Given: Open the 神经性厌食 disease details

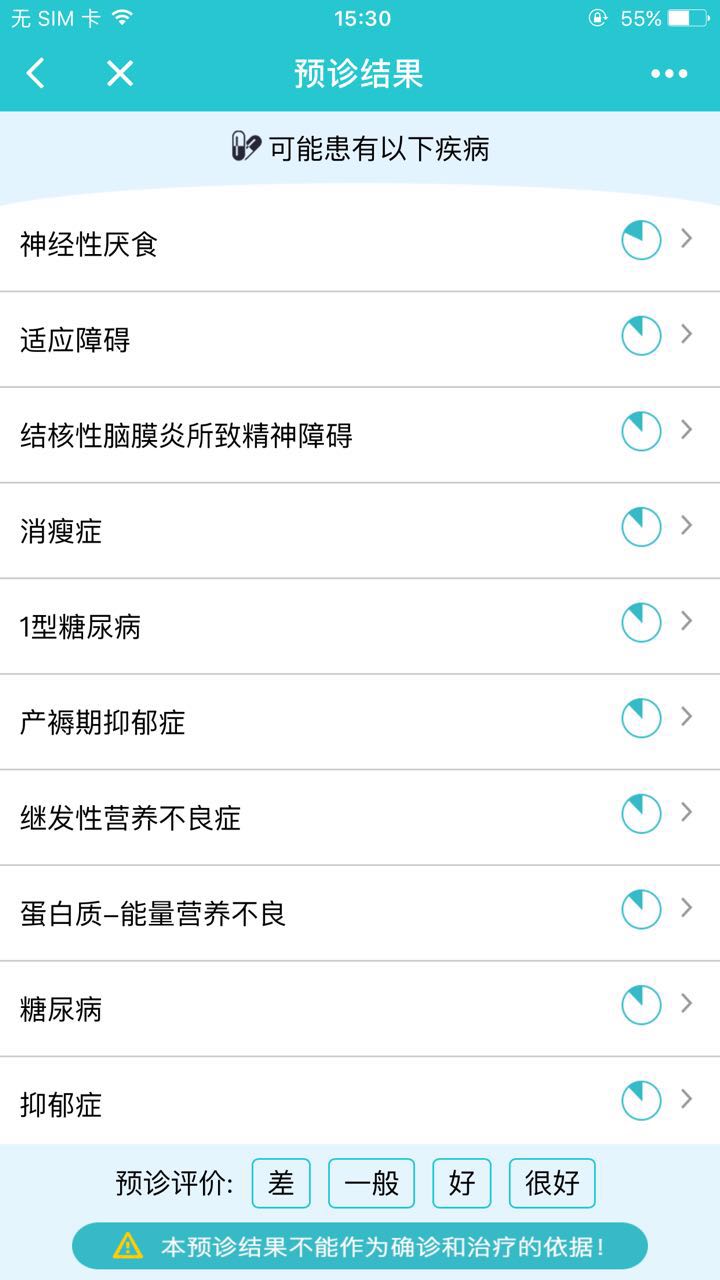Looking at the screenshot, I should point(360,244).
